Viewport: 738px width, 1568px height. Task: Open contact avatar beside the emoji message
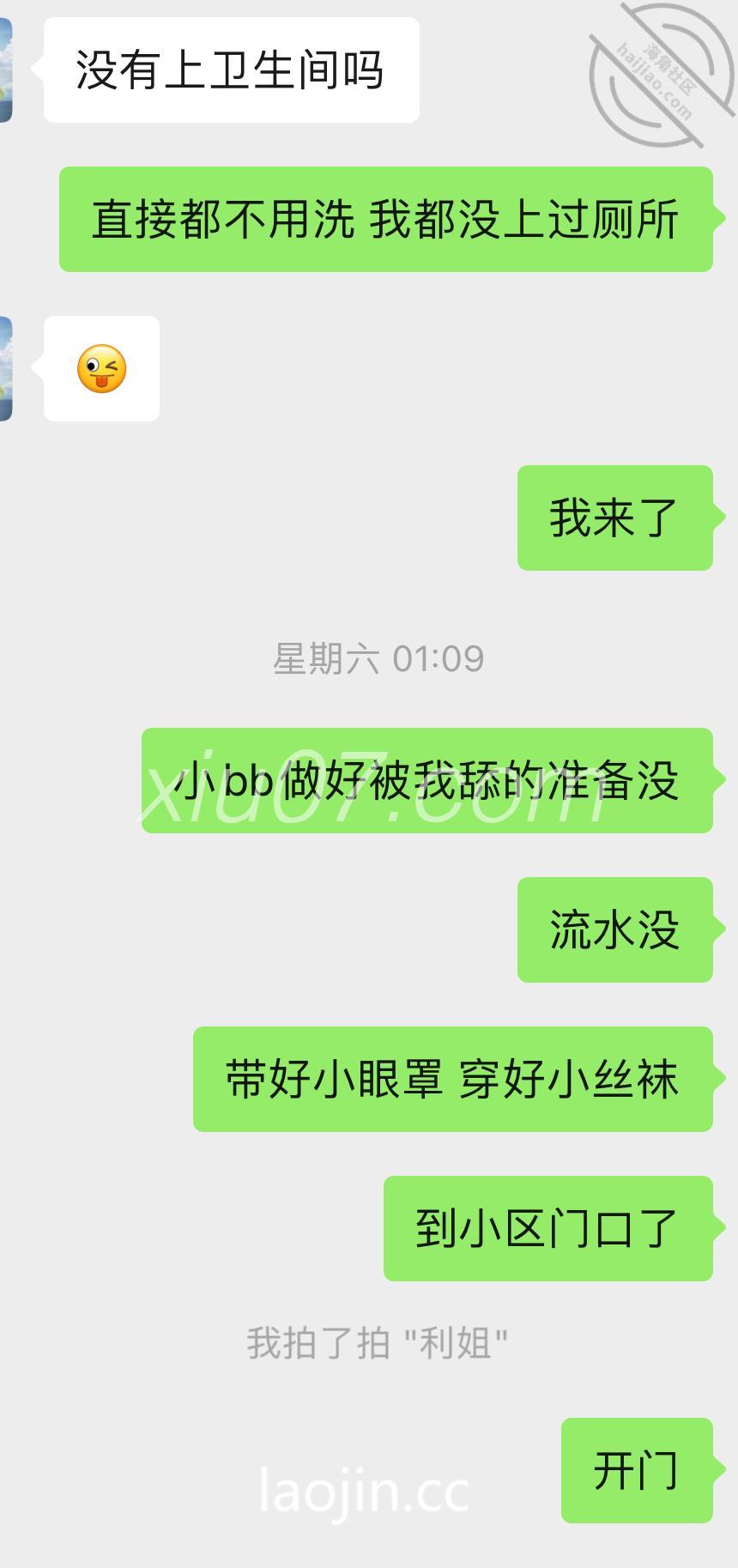pos(5,368)
